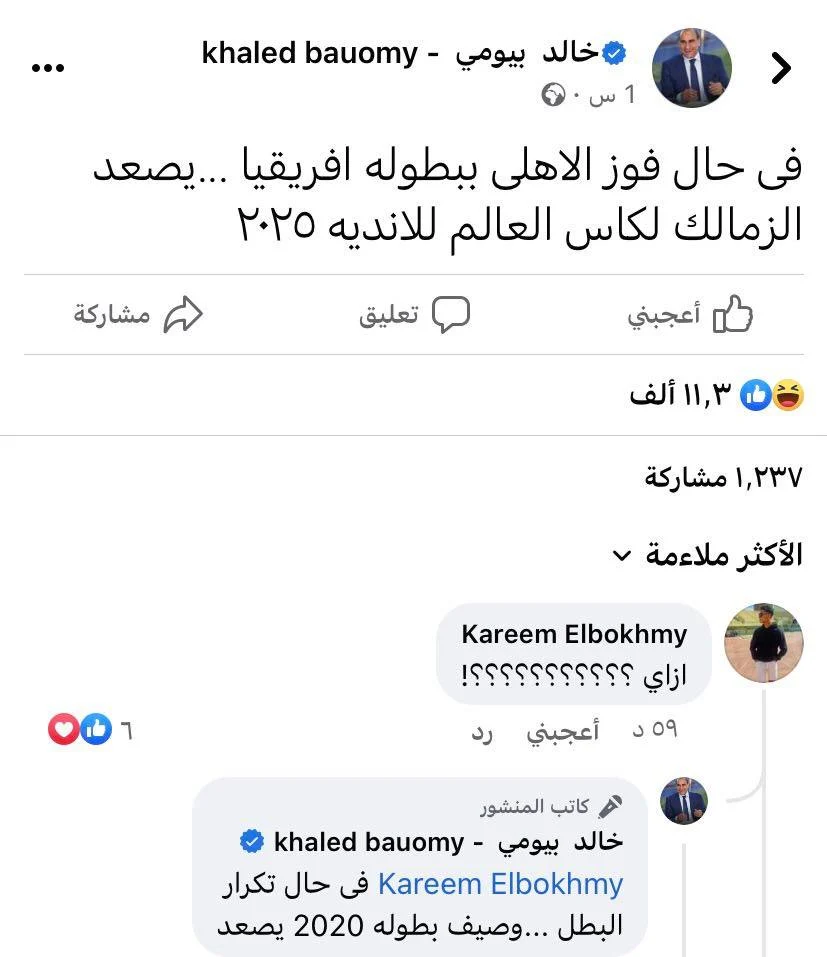Open the post's three-dot options menu
This screenshot has height=957, width=827.
point(48,68)
